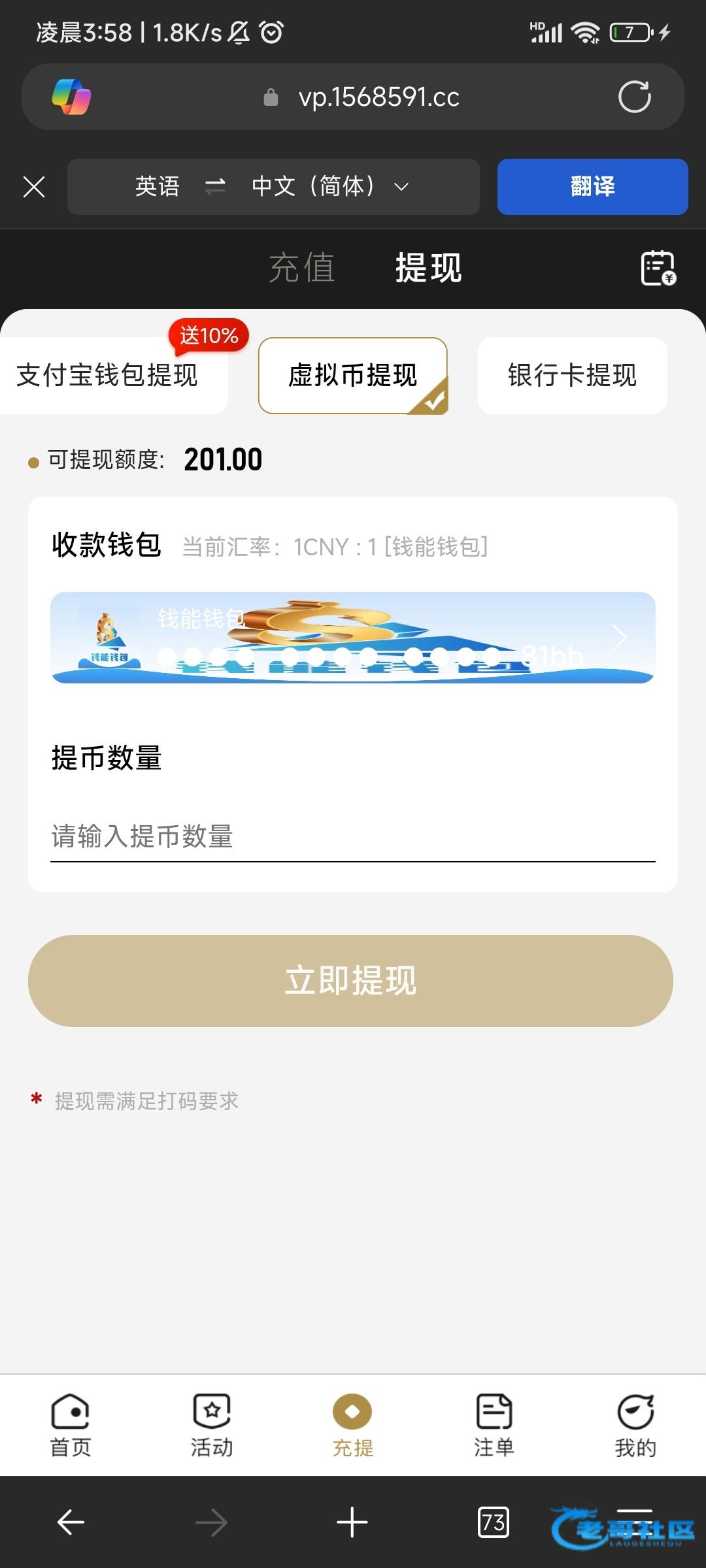Open the 活动 tab
Image resolution: width=706 pixels, height=1568 pixels.
tap(212, 1426)
